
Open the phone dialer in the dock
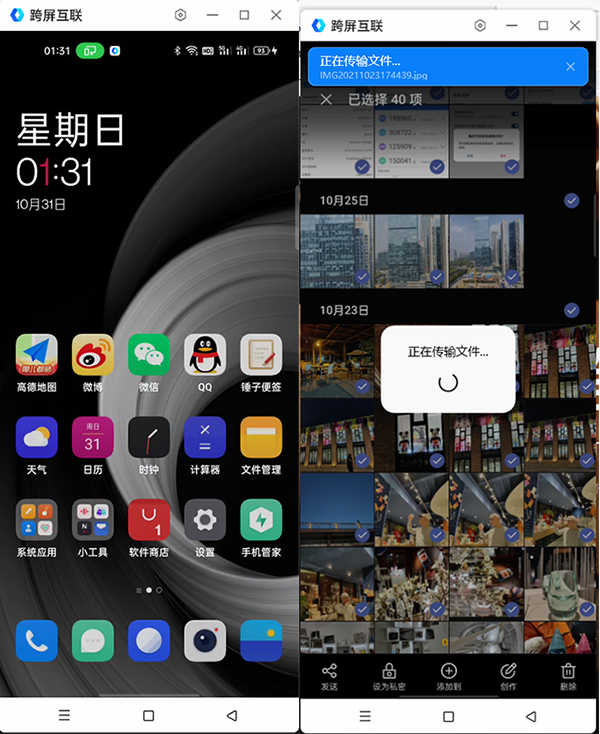point(37,640)
